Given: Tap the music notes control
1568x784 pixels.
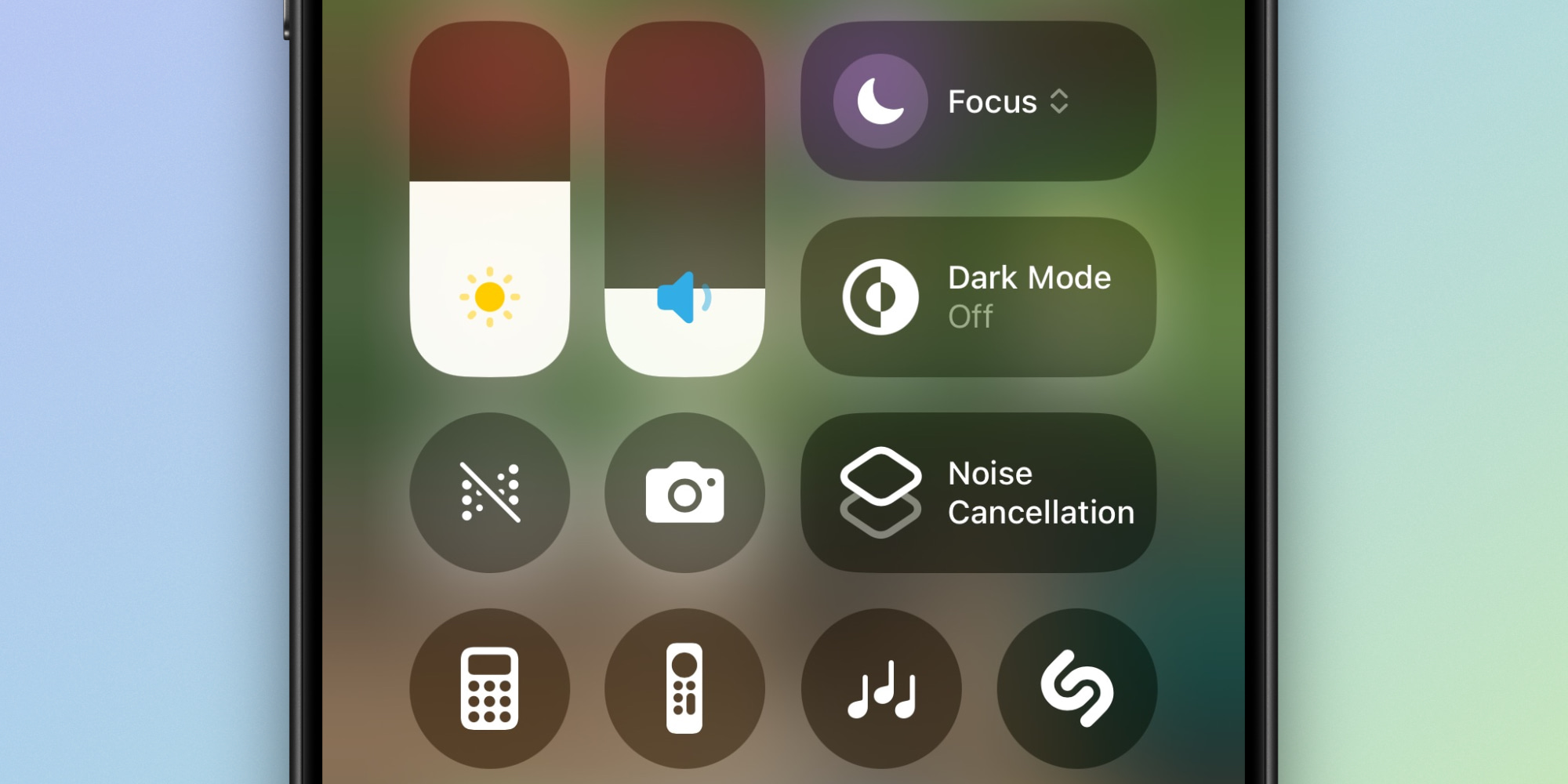Looking at the screenshot, I should (880, 688).
